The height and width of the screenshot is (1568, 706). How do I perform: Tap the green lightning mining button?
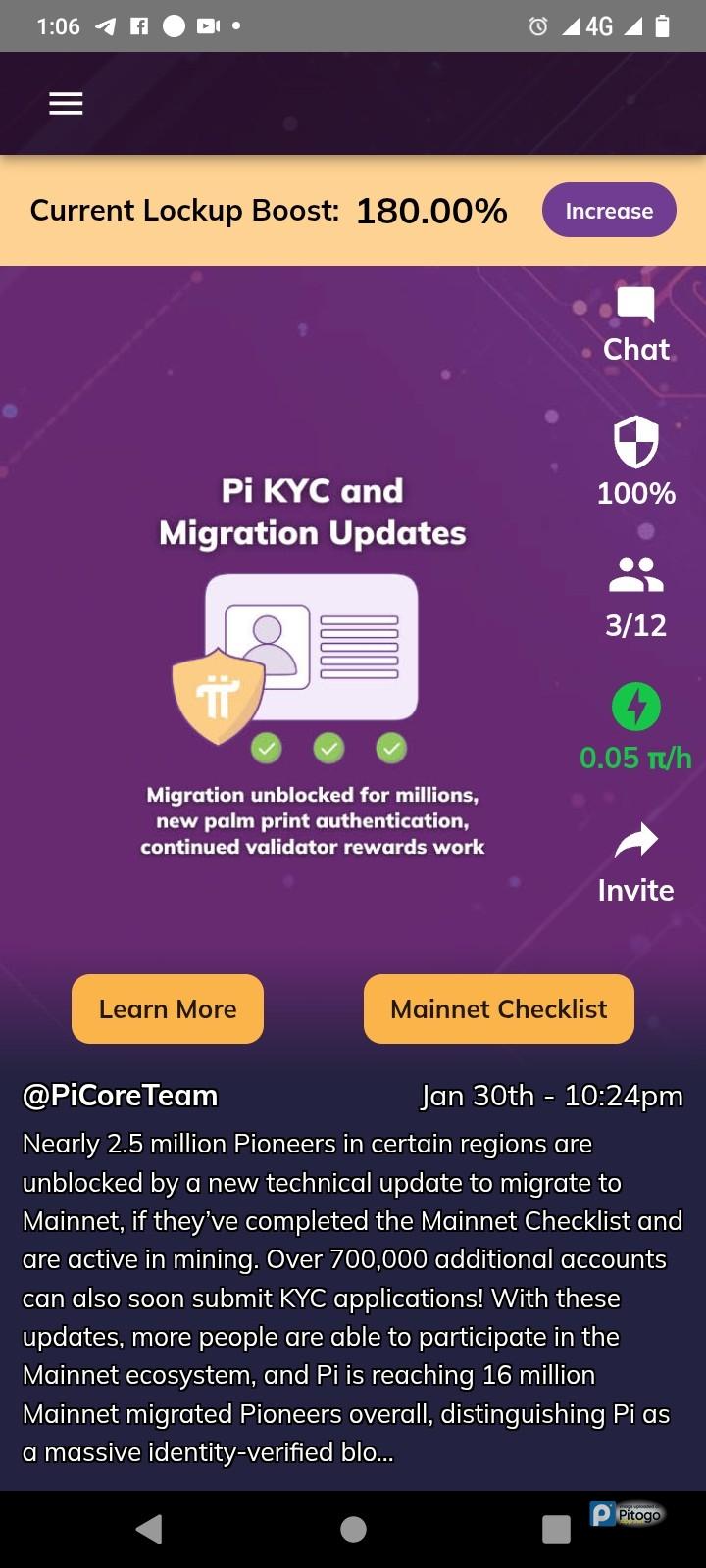[x=635, y=708]
